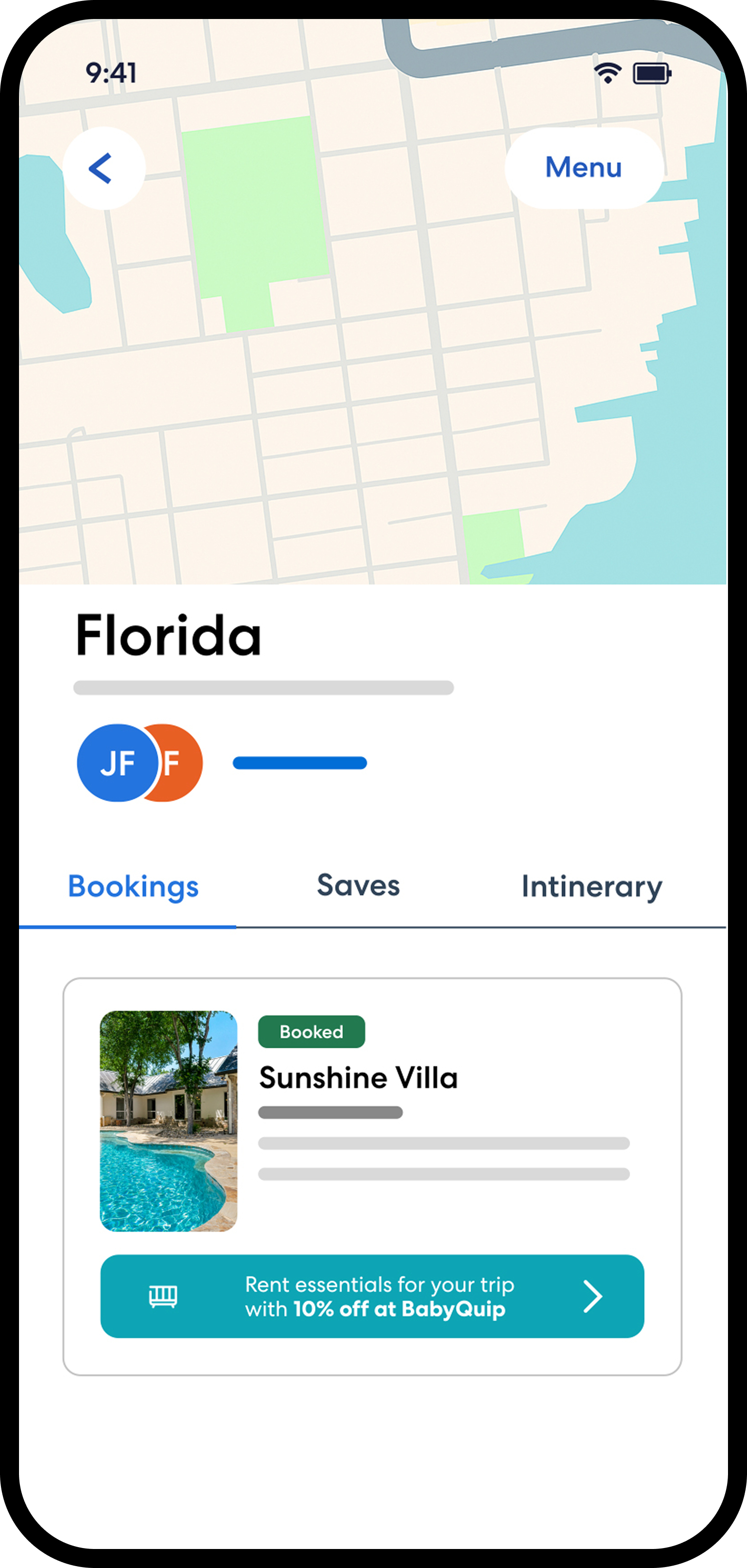Viewport: 747px width, 1568px height.
Task: Go back using the arrow button
Action: 104,168
